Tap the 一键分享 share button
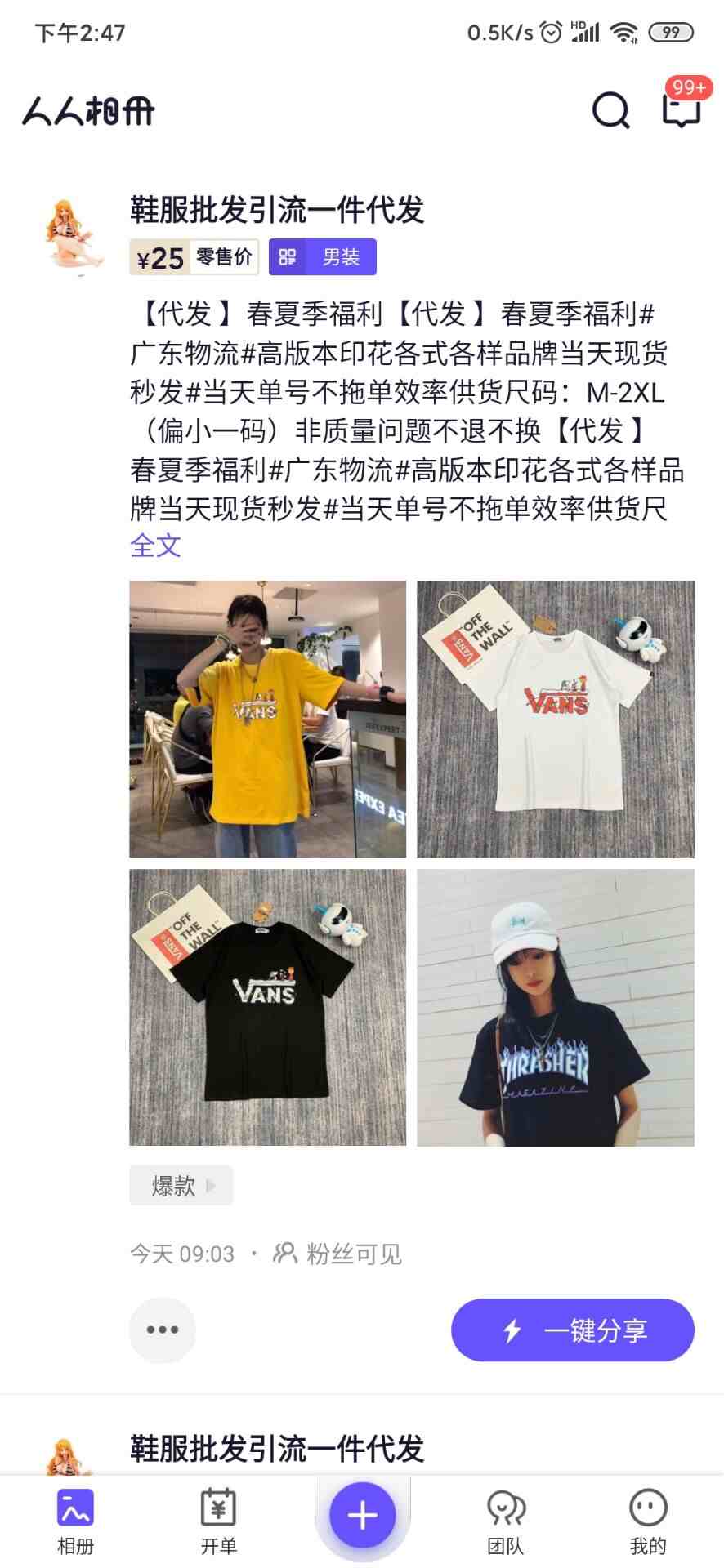 573,1330
